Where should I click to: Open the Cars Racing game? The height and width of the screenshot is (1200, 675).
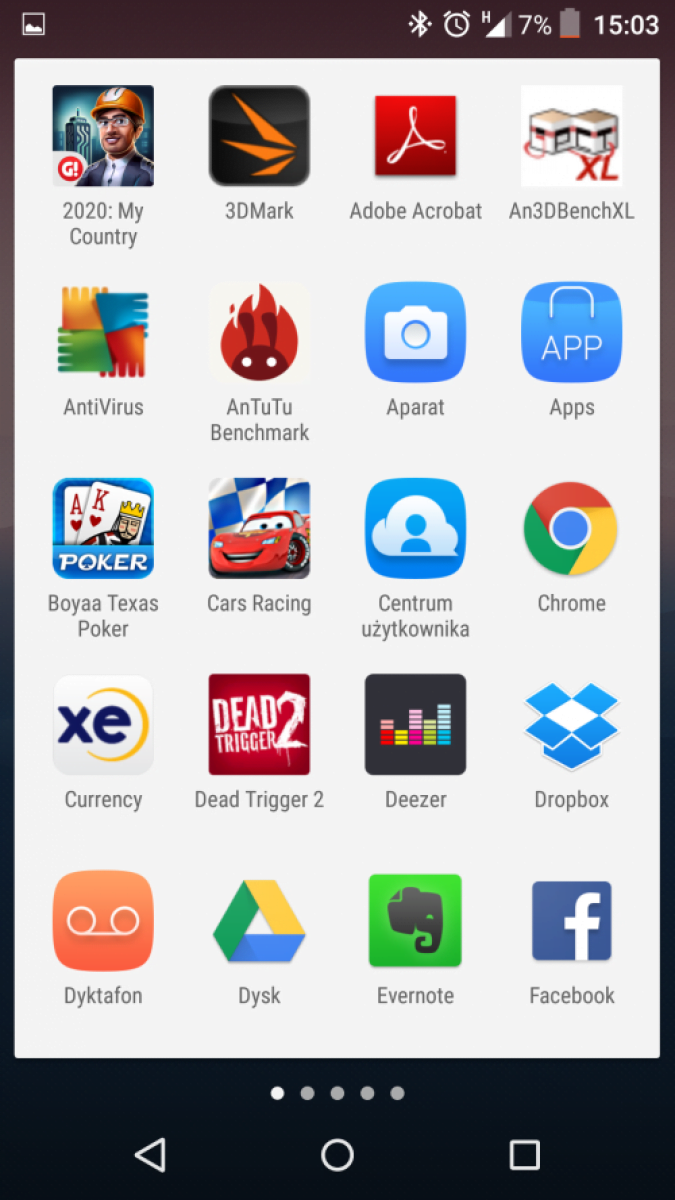(259, 528)
